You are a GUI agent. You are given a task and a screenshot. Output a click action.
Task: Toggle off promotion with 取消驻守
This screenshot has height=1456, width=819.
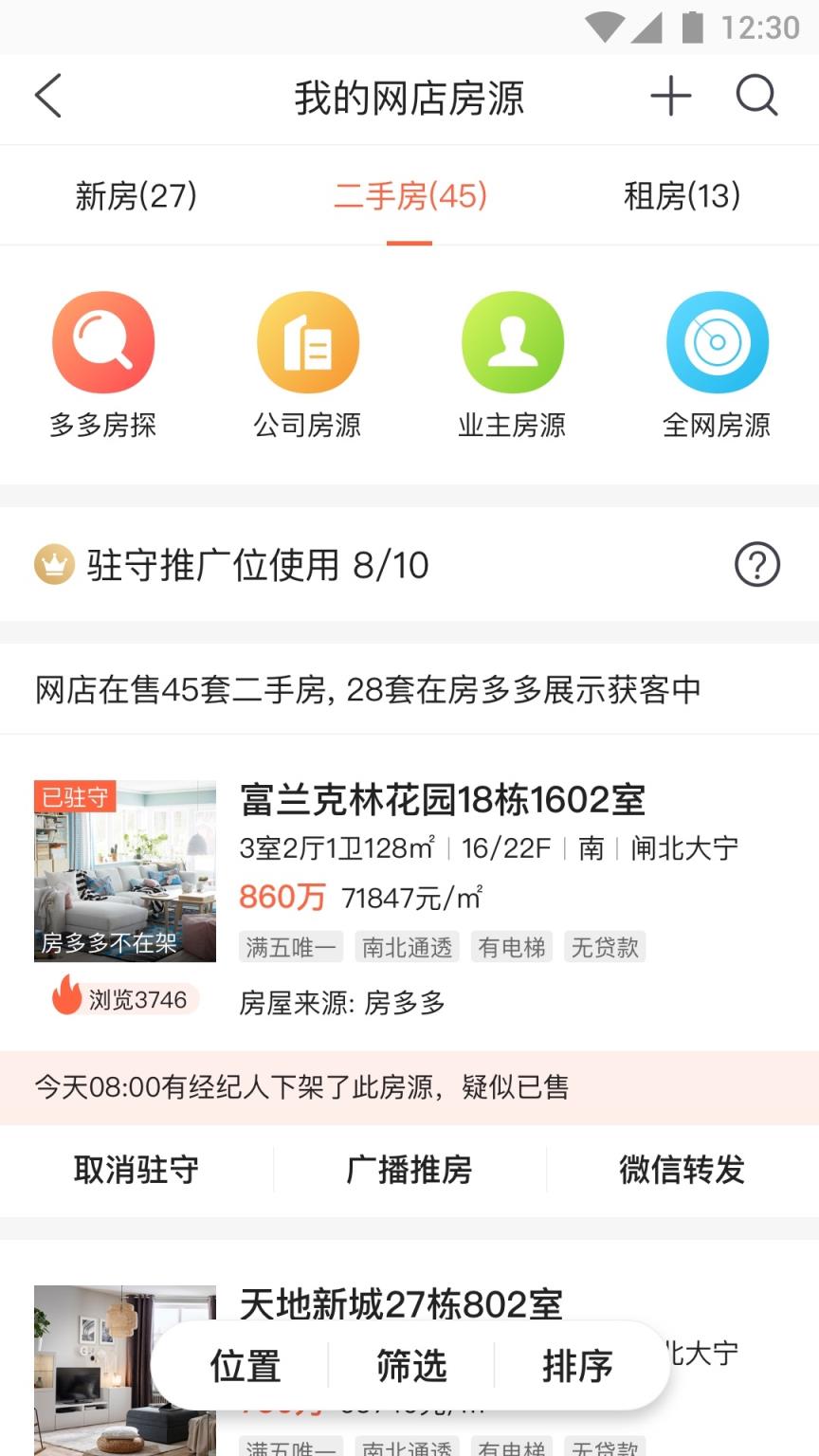[135, 1171]
